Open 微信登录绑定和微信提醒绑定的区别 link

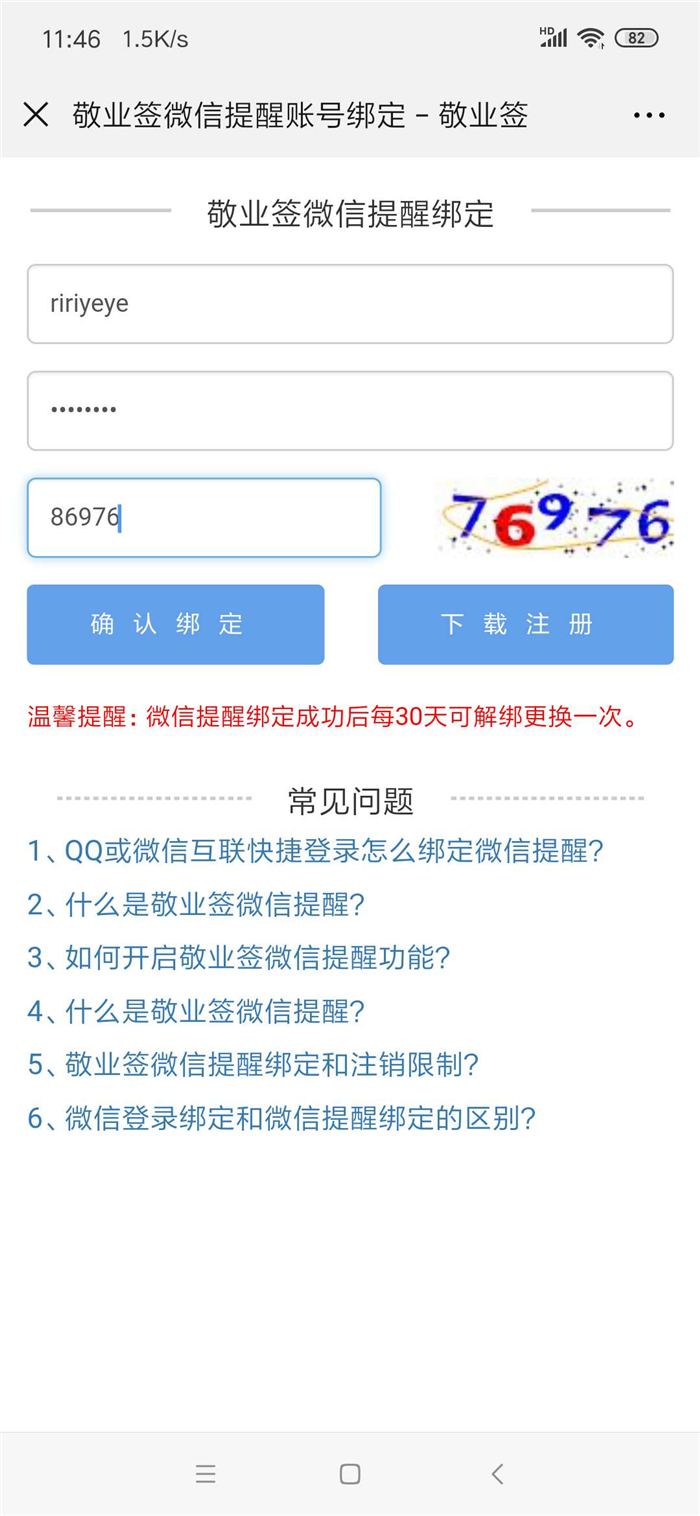click(x=282, y=1118)
